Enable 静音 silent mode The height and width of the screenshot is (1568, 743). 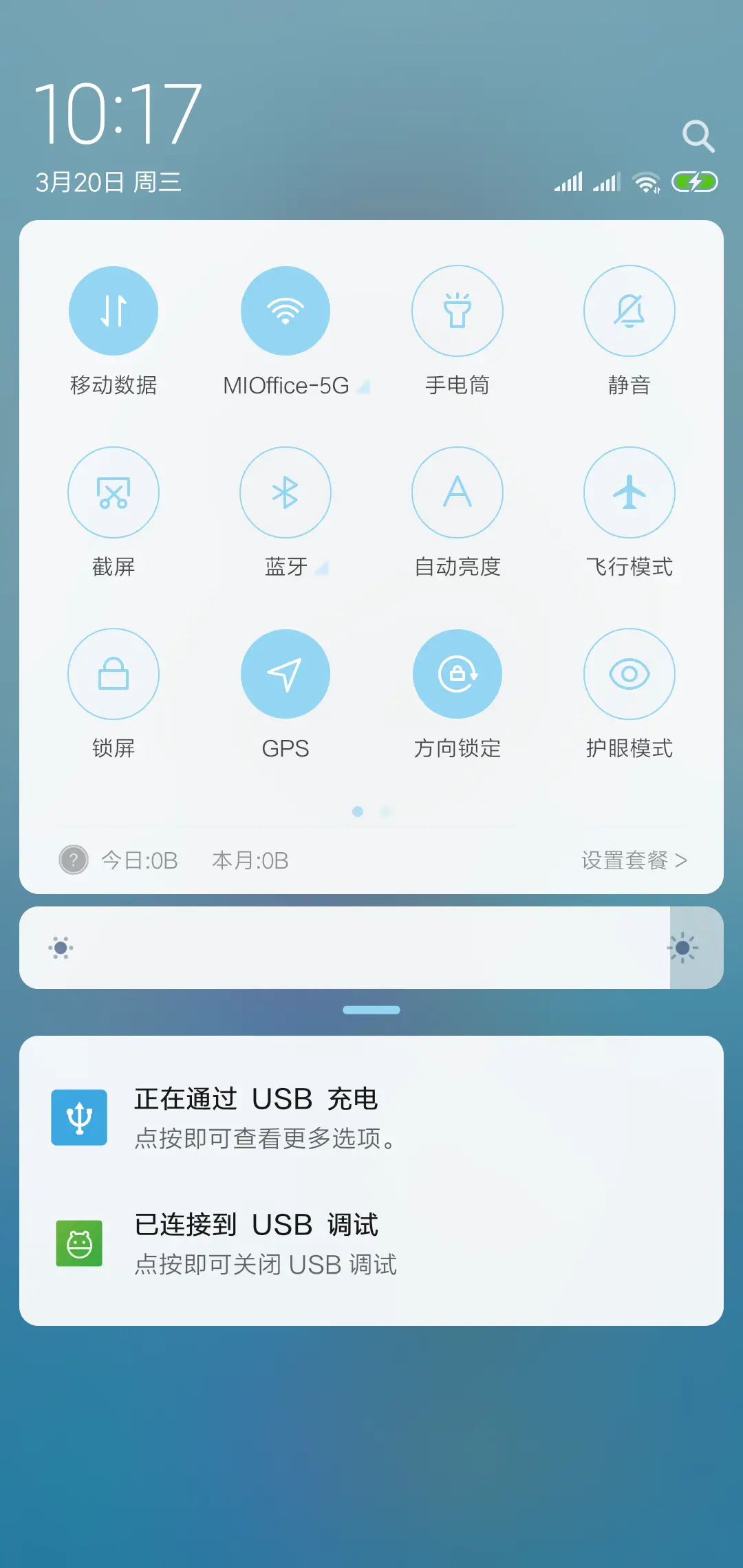(629, 310)
